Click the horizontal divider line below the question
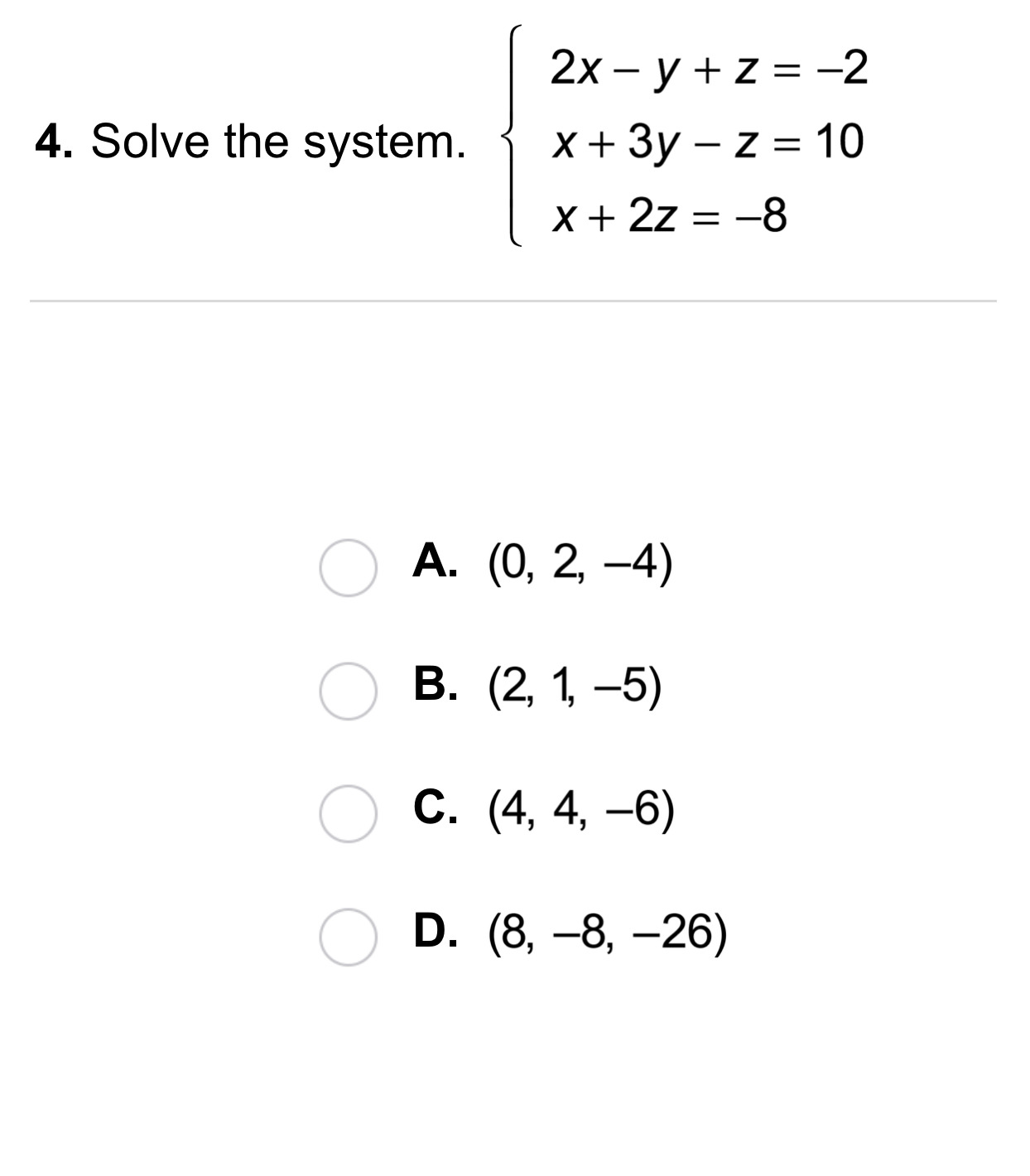The height and width of the screenshot is (1176, 1030). pos(513,301)
